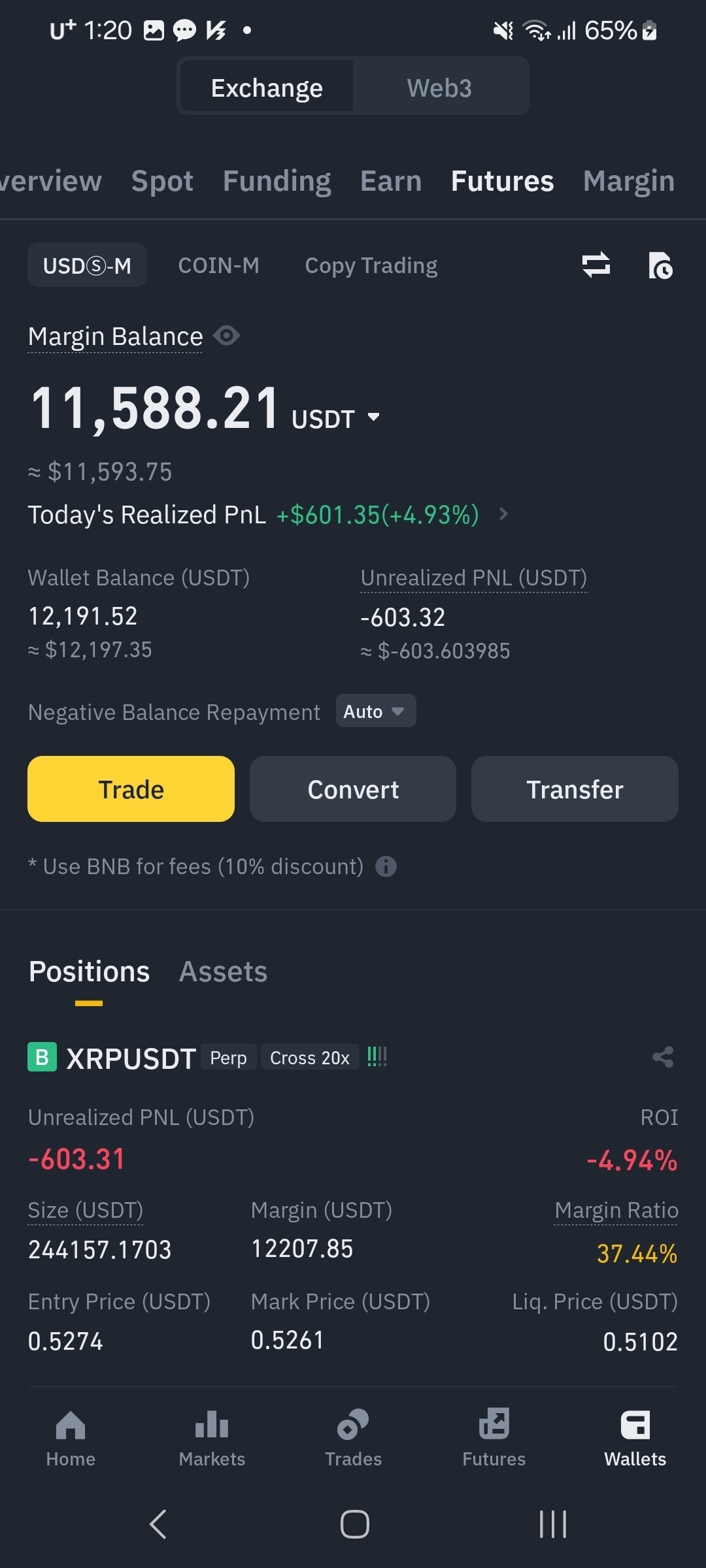Tap the transfer arrows icon
Screen dimensions: 706x1568
tap(596, 265)
